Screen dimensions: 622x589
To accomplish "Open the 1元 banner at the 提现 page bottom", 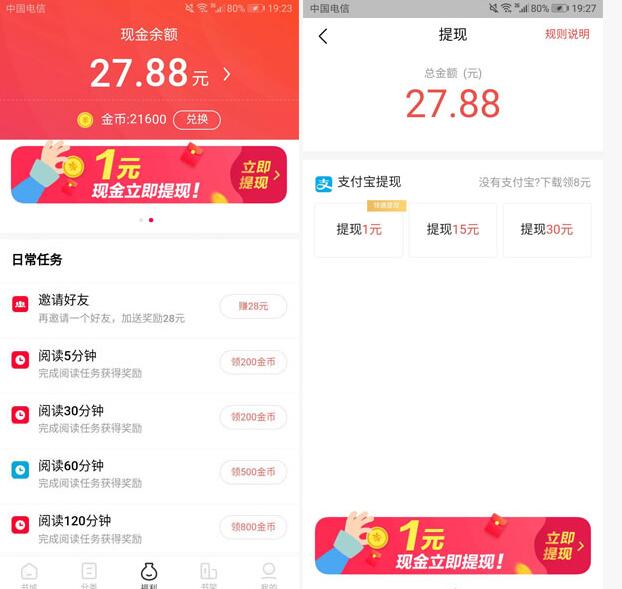I will point(453,546).
